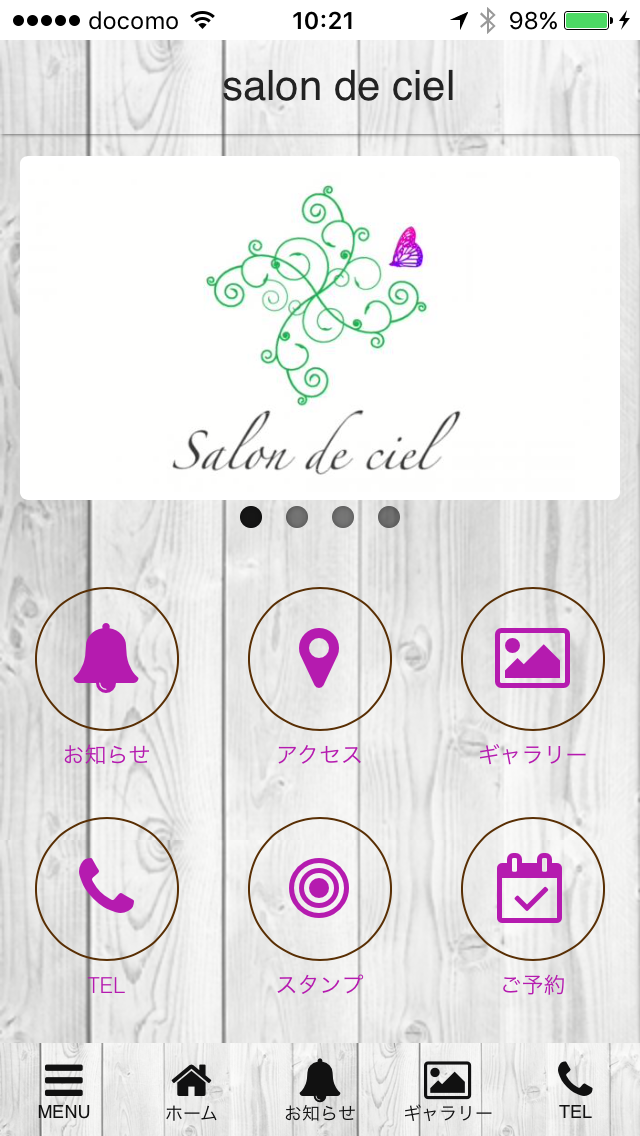Open the お知らせ bell circle button
The height and width of the screenshot is (1136, 640).
[x=107, y=659]
